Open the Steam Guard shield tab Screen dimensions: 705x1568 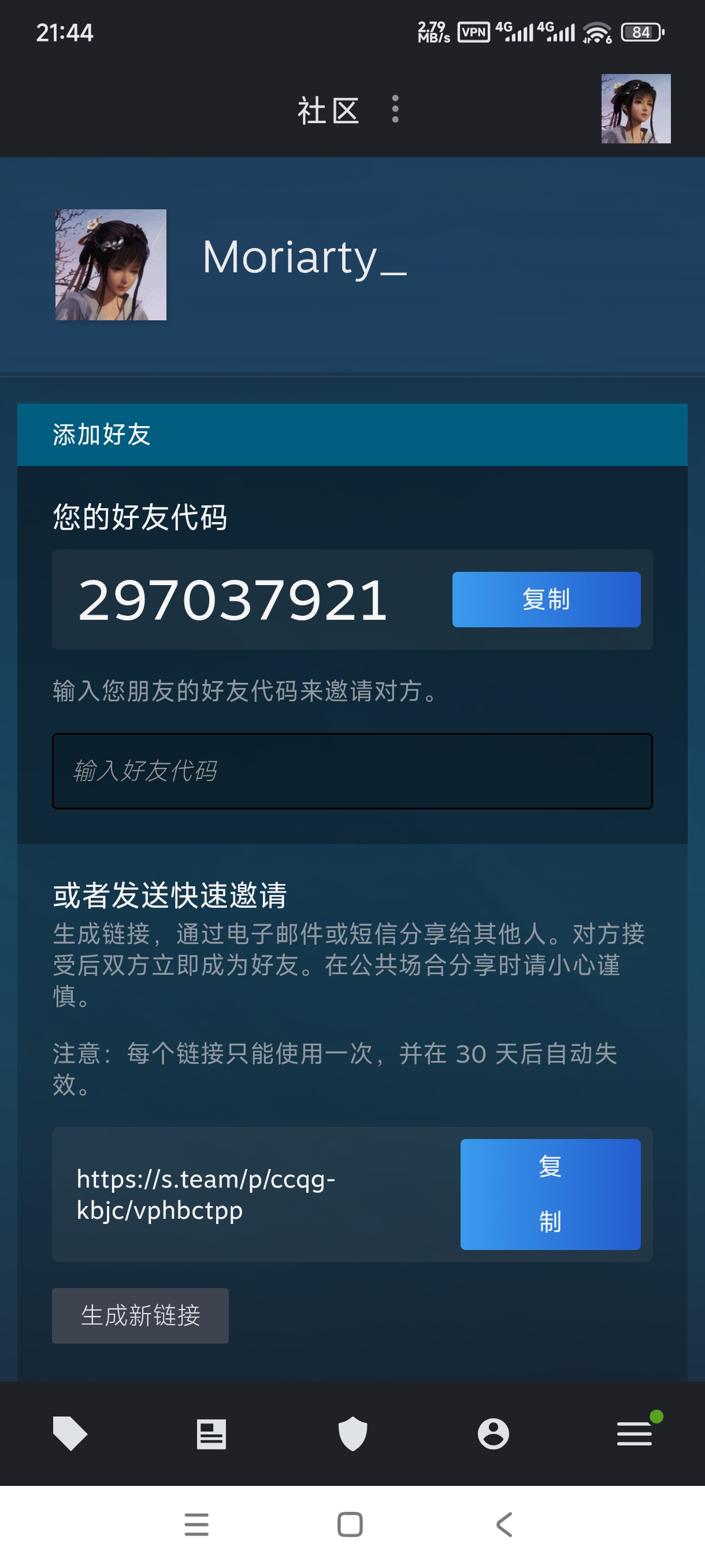(352, 1433)
